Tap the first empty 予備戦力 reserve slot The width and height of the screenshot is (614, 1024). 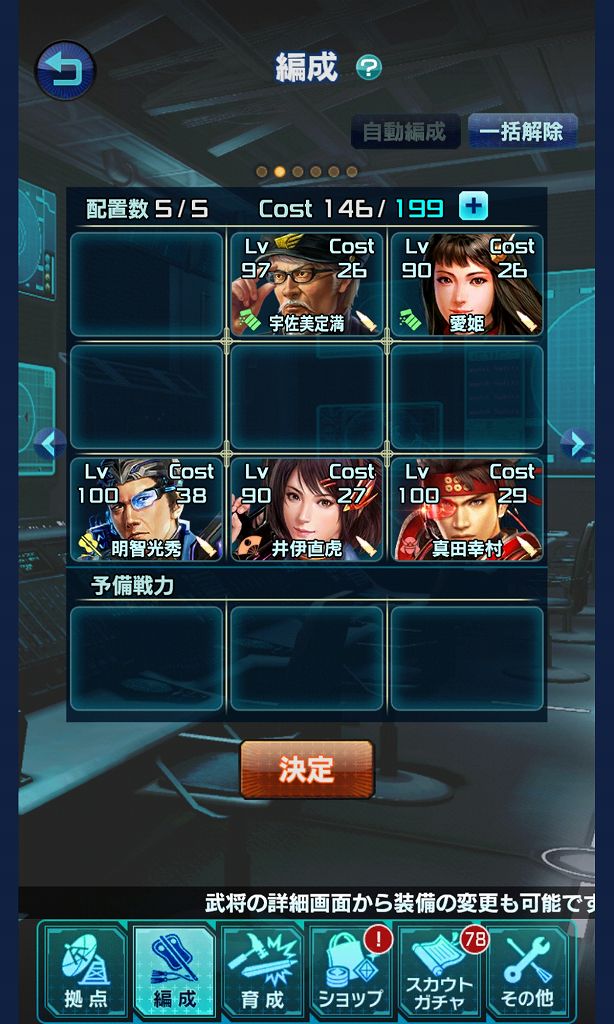(146, 658)
